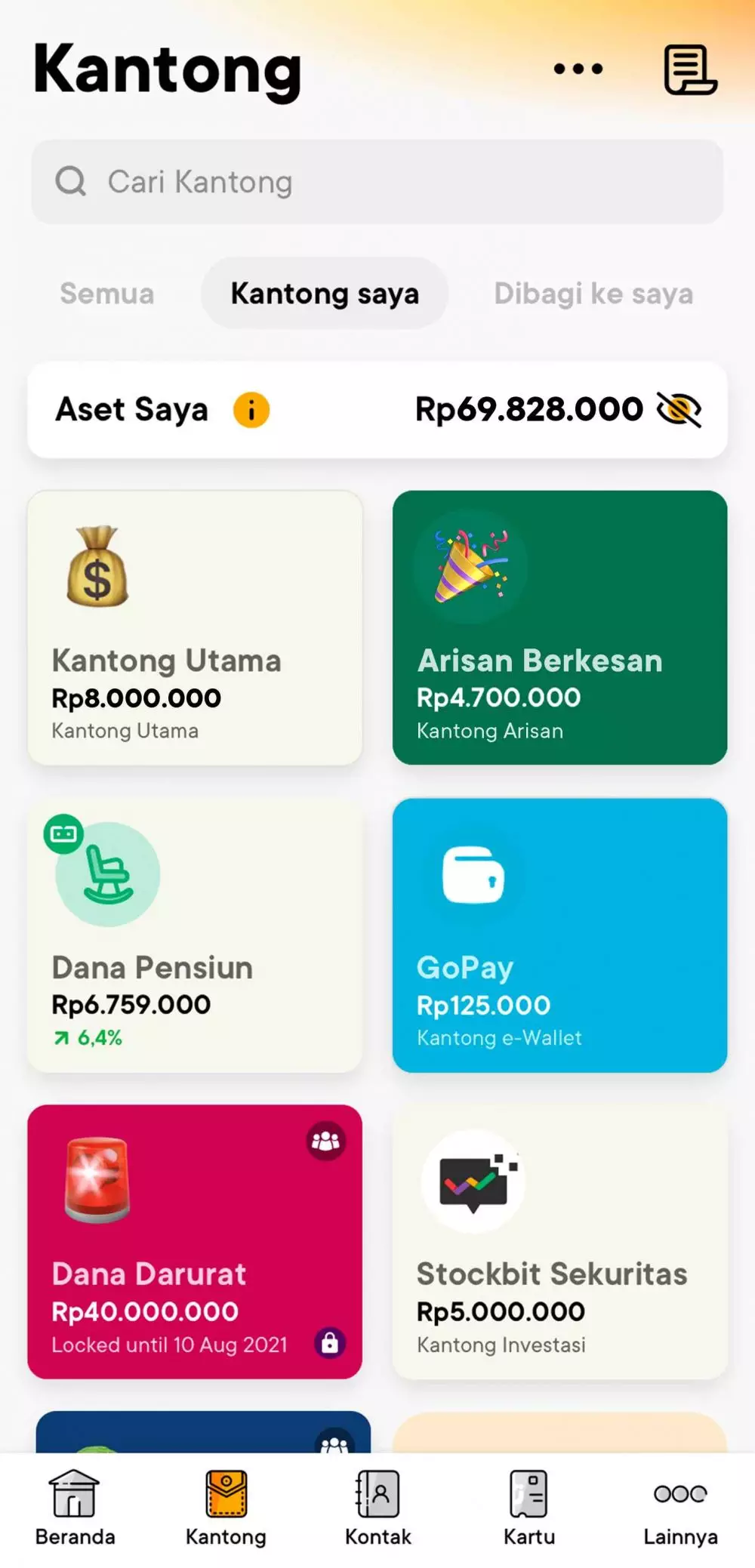
Task: Open the Dana Darurat locked pocket
Action: [195, 1242]
